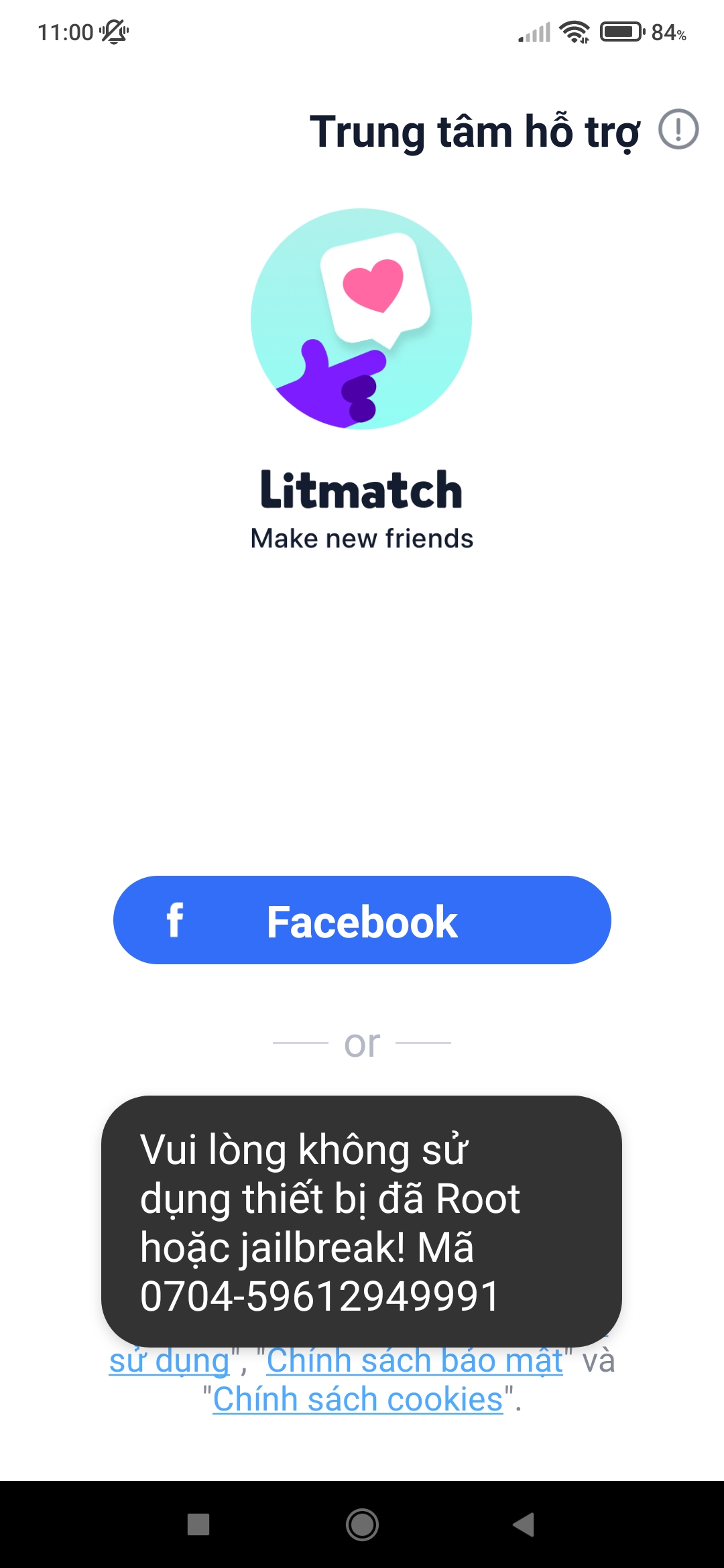Log in with the Facebook button
Image resolution: width=724 pixels, height=1568 pixels.
pyautogui.click(x=362, y=920)
